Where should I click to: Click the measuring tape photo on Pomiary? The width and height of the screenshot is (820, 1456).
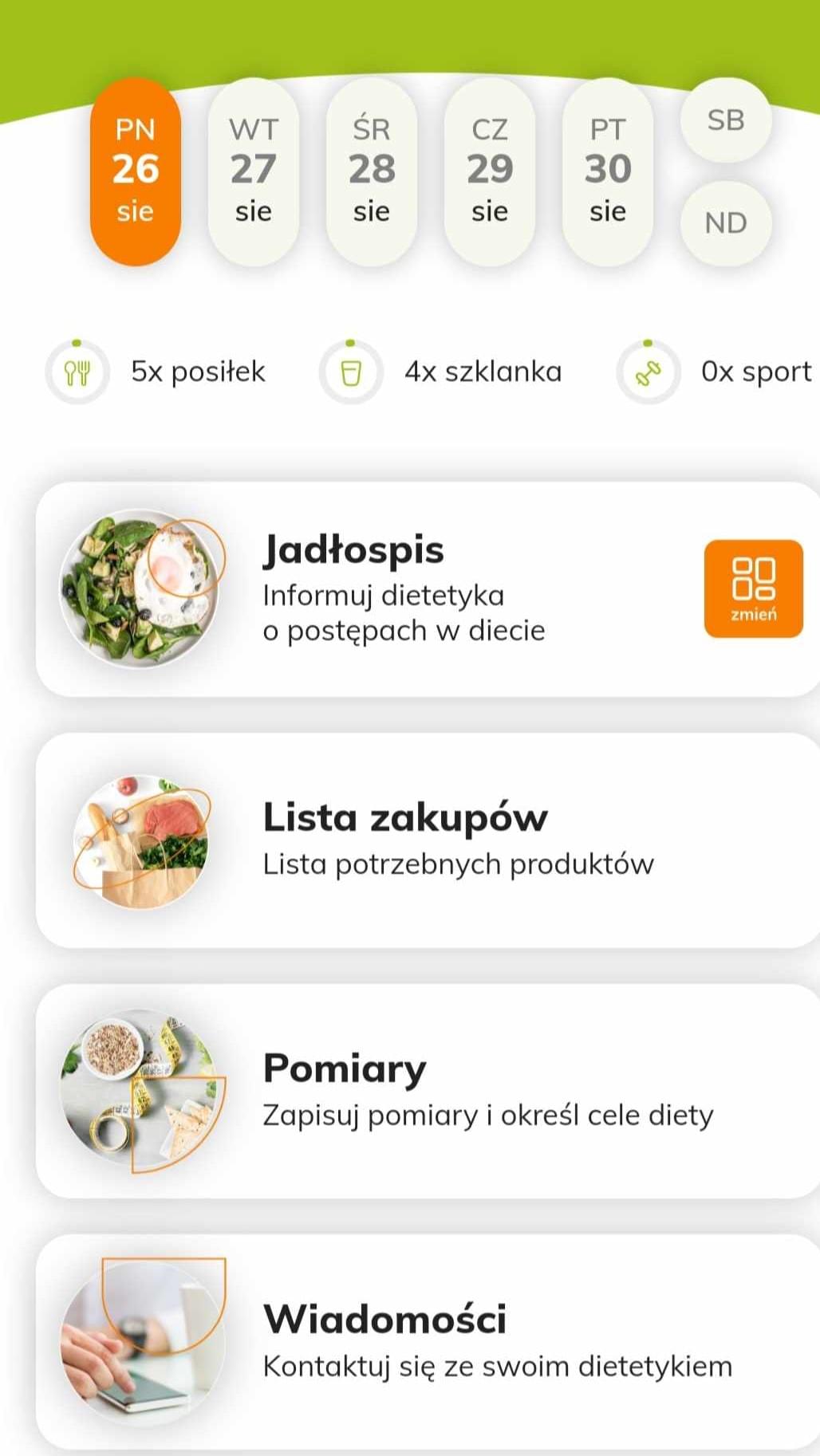tap(140, 1092)
